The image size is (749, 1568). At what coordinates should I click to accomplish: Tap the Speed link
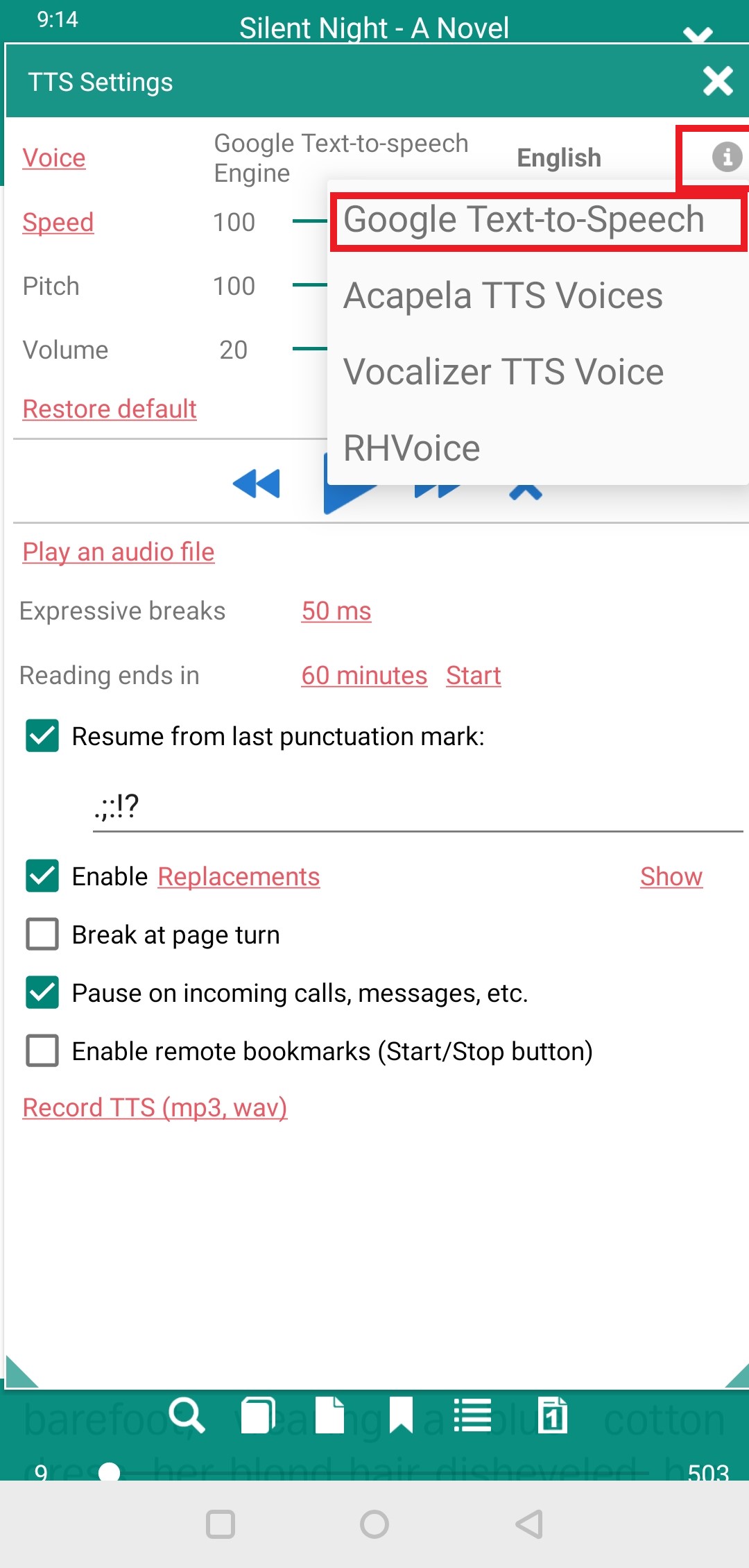point(58,223)
